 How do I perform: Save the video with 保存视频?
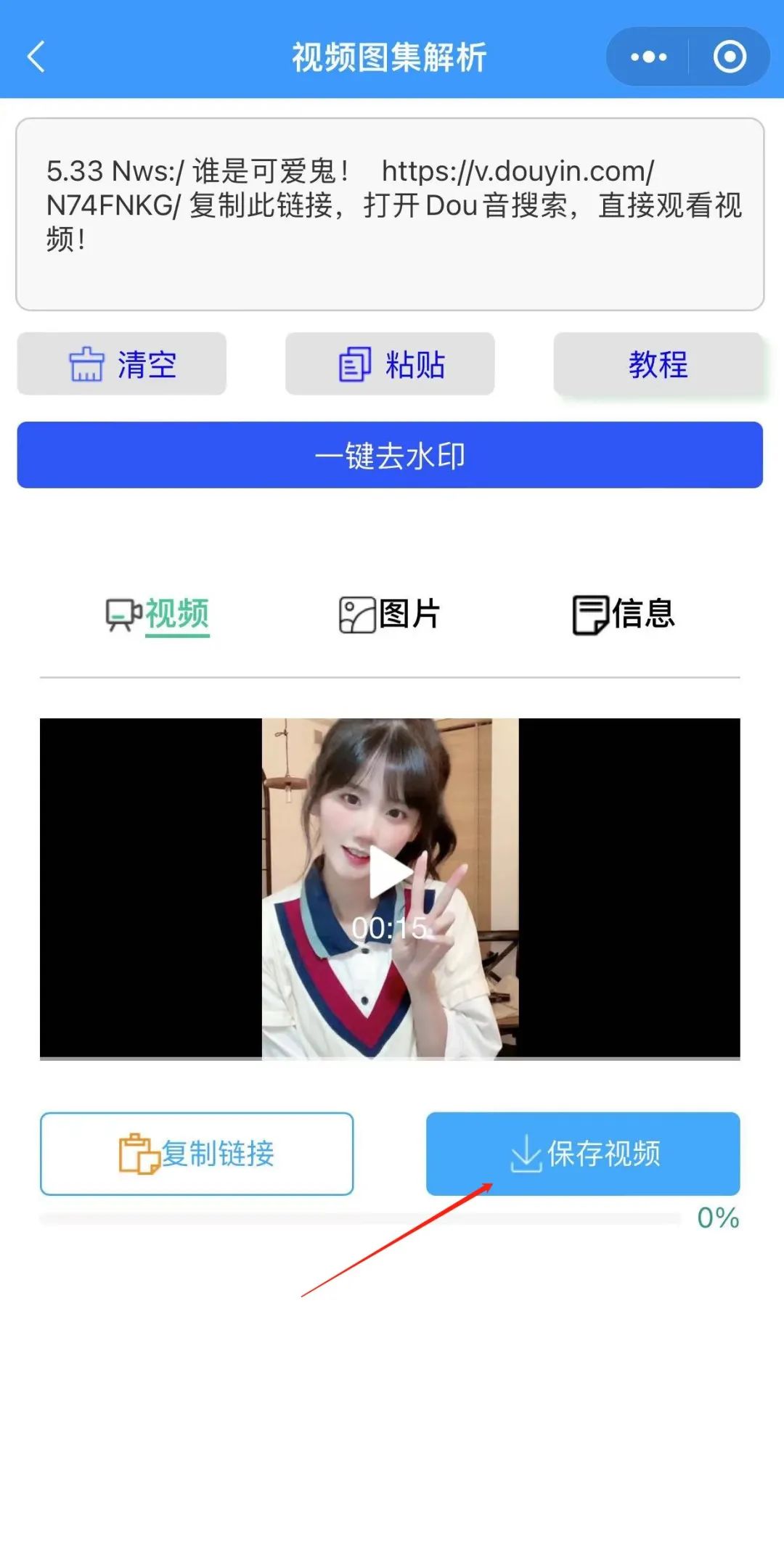pyautogui.click(x=583, y=1154)
